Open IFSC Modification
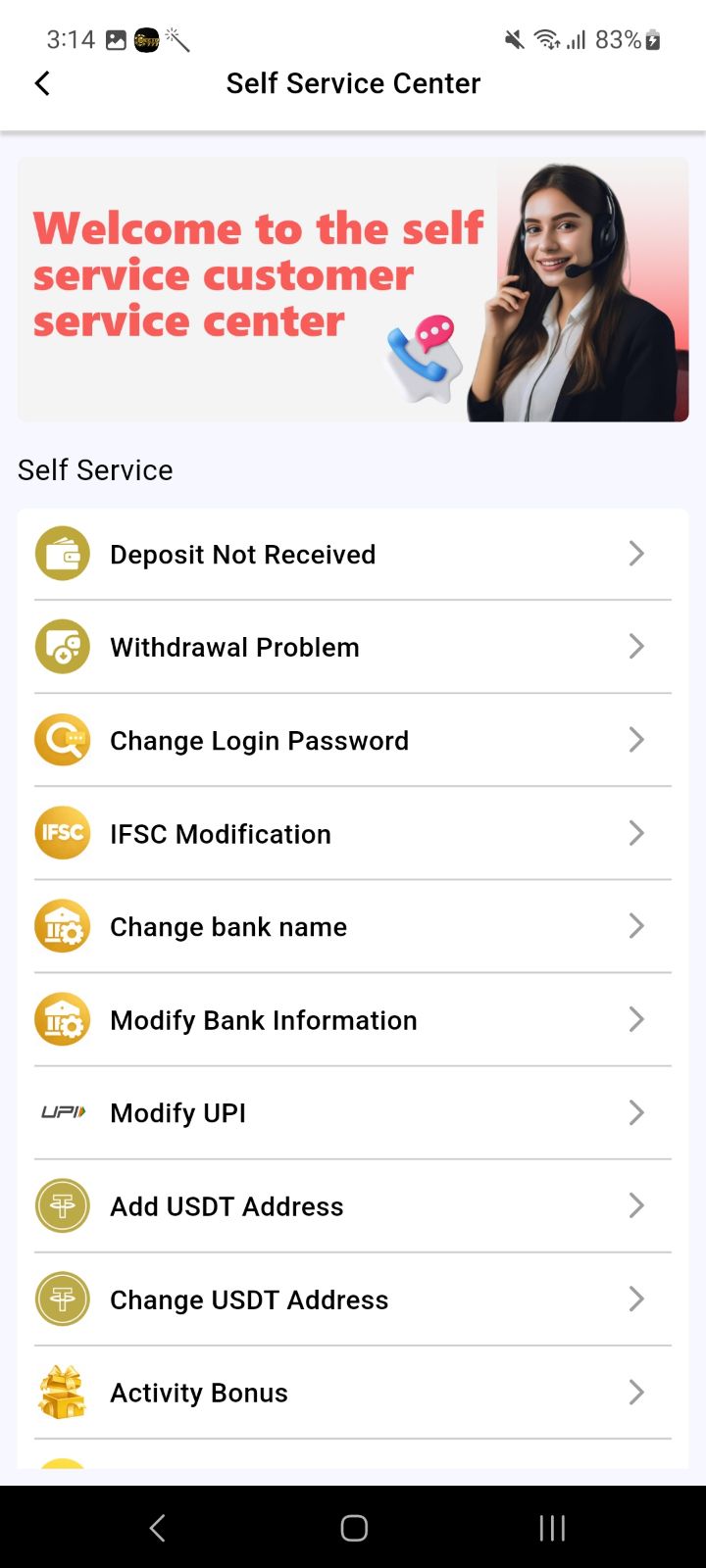 tap(353, 833)
